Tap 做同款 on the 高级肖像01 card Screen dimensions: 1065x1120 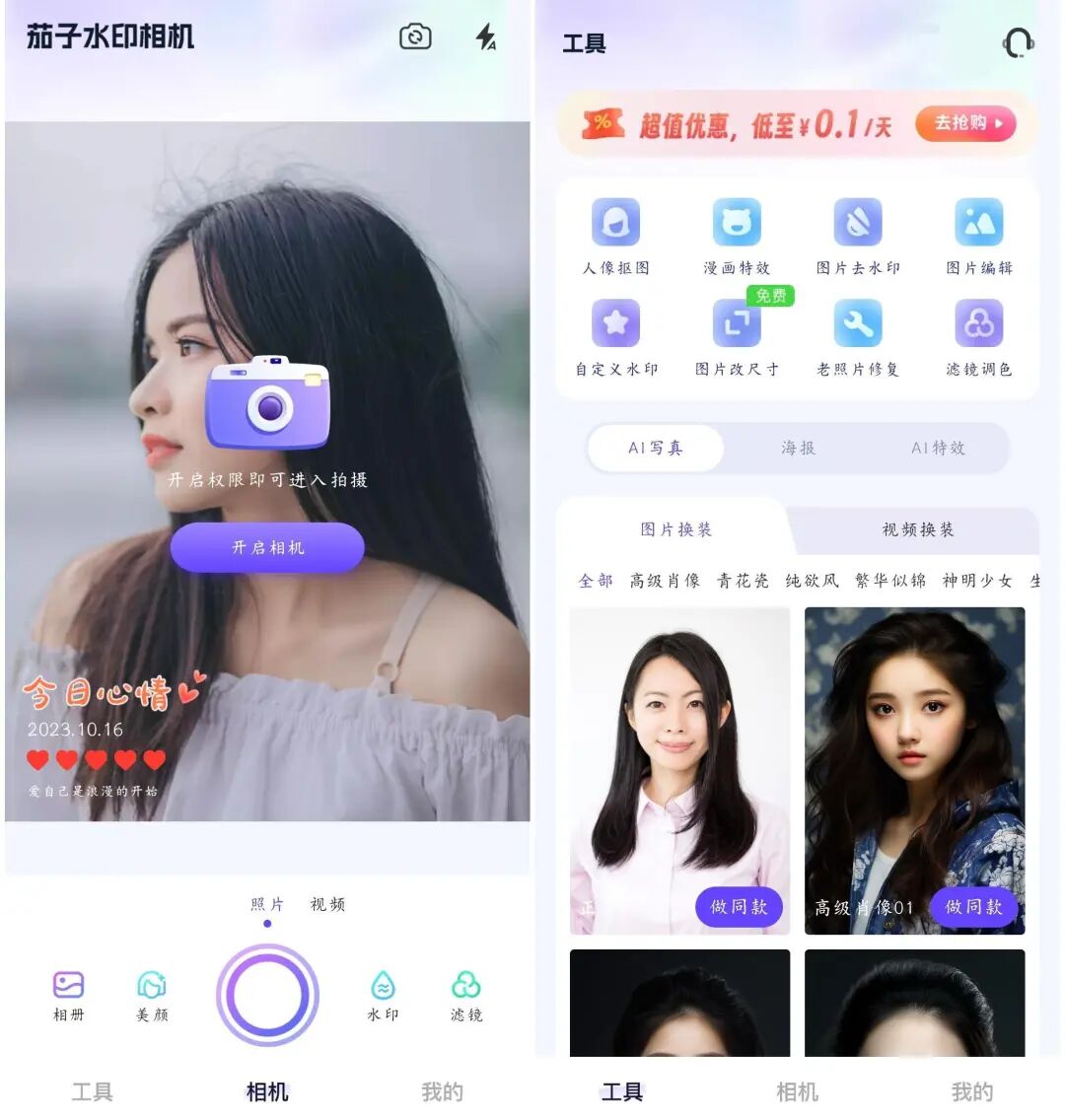(973, 907)
